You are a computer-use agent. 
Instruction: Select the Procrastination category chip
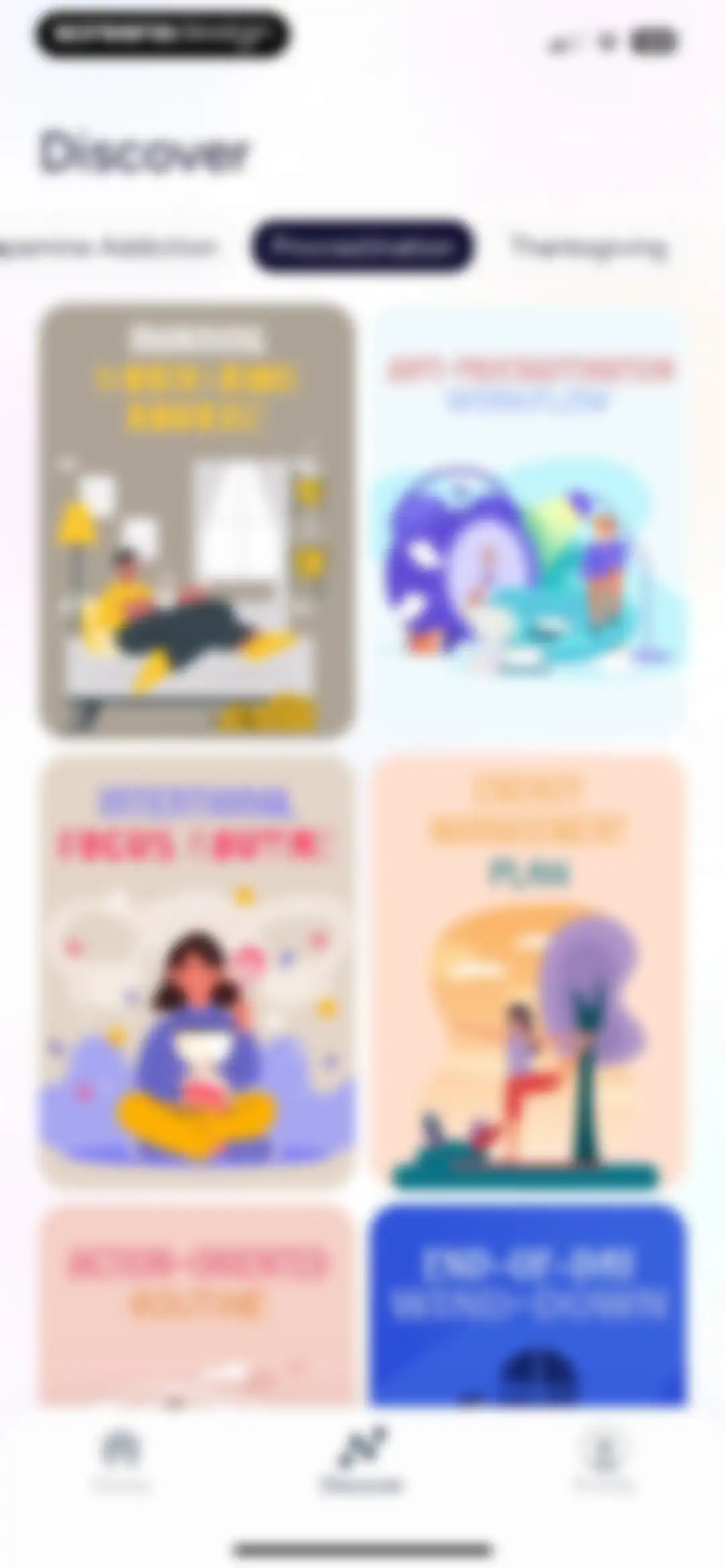[x=362, y=246]
